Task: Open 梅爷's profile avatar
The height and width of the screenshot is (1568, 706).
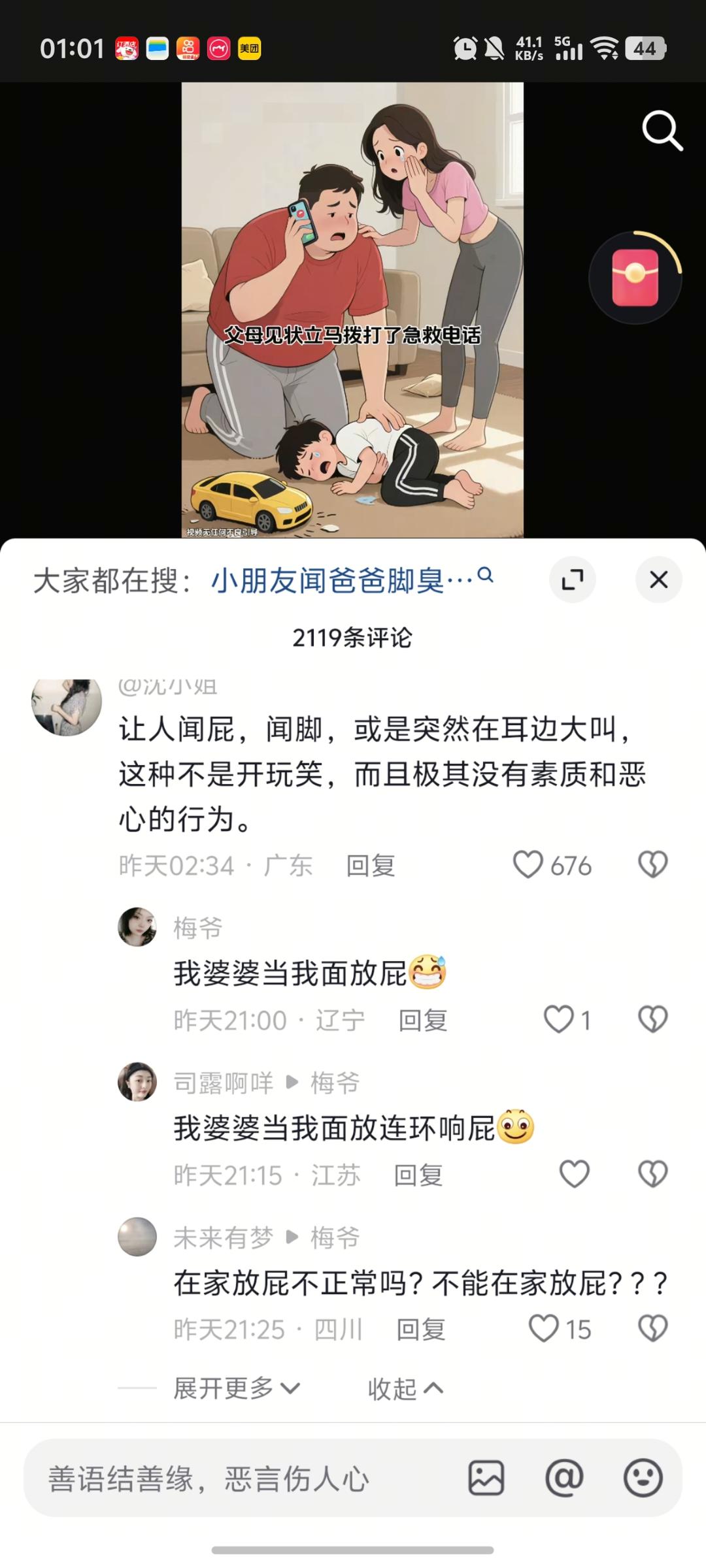Action: tap(137, 926)
